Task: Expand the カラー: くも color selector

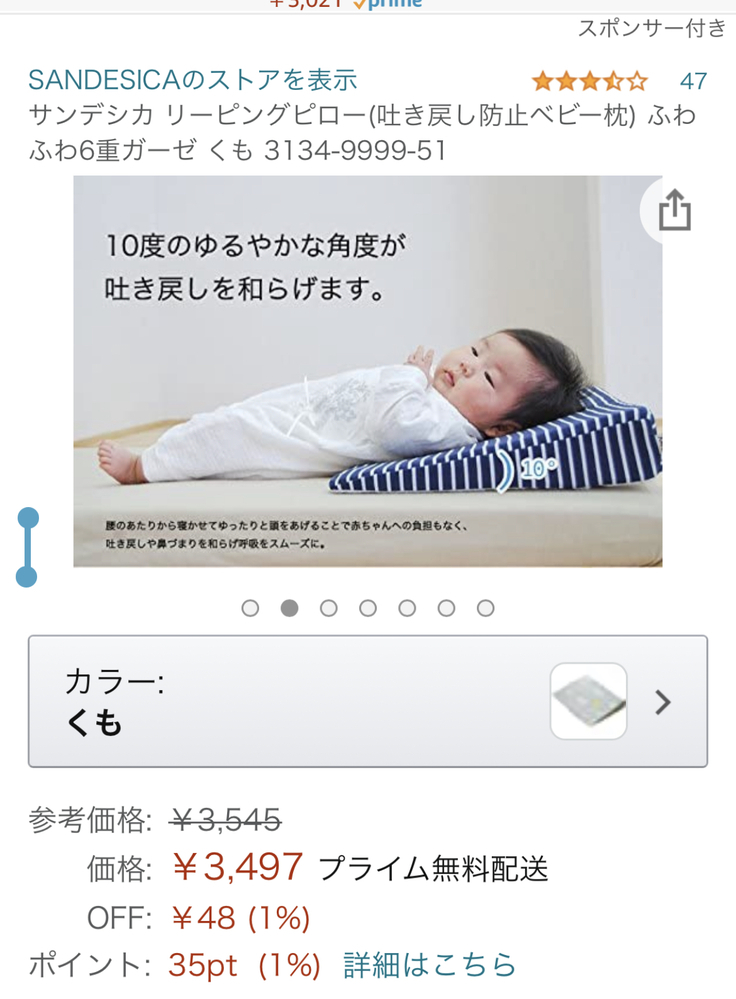Action: [367, 701]
